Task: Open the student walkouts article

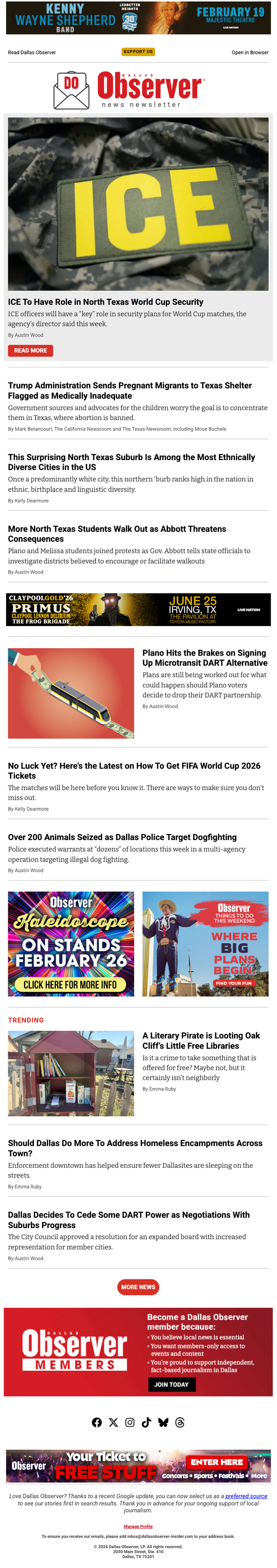Action: point(116,534)
